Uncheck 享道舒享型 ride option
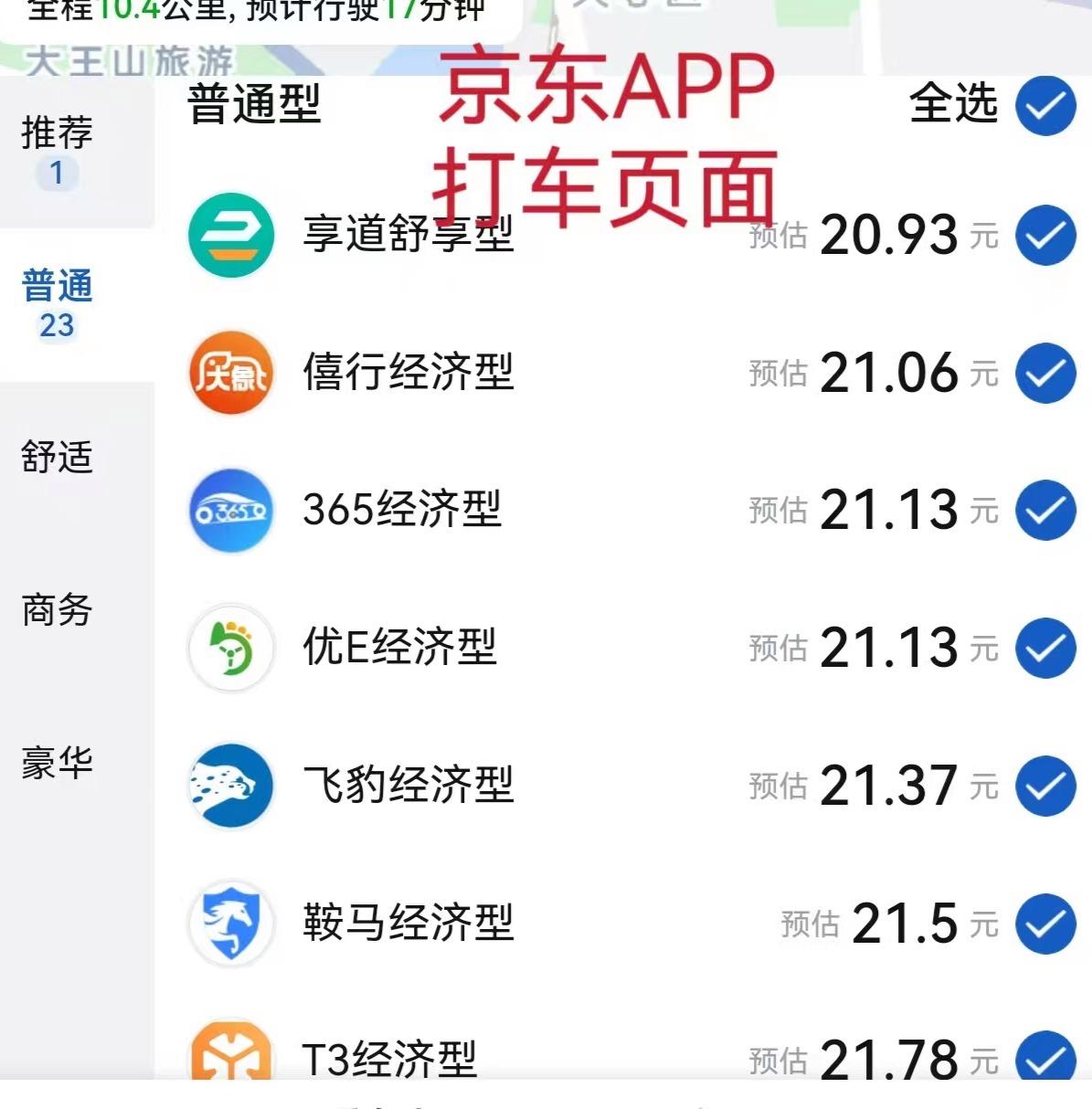 coord(1045,236)
